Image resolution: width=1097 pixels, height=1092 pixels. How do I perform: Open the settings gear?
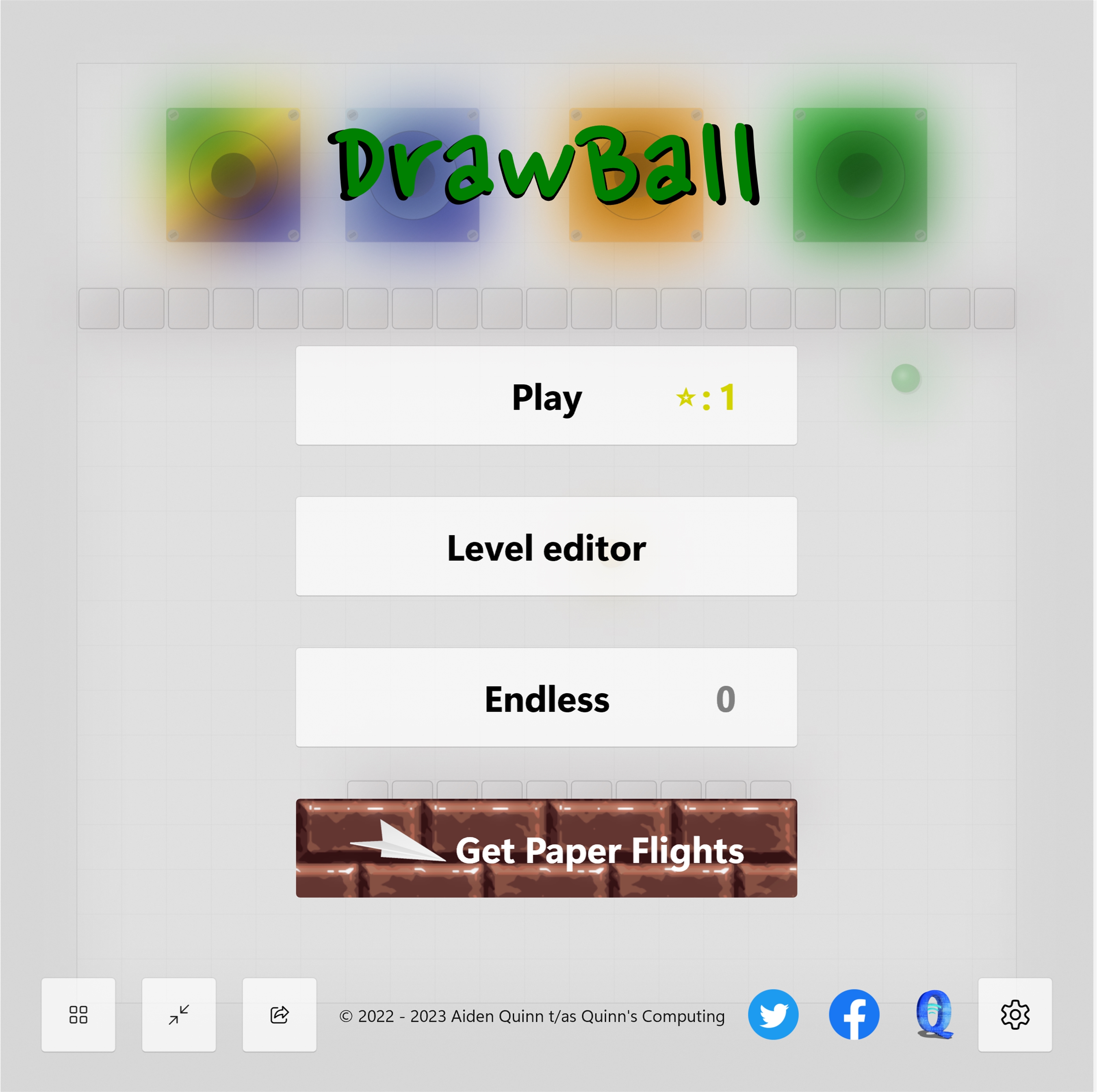1015,1015
